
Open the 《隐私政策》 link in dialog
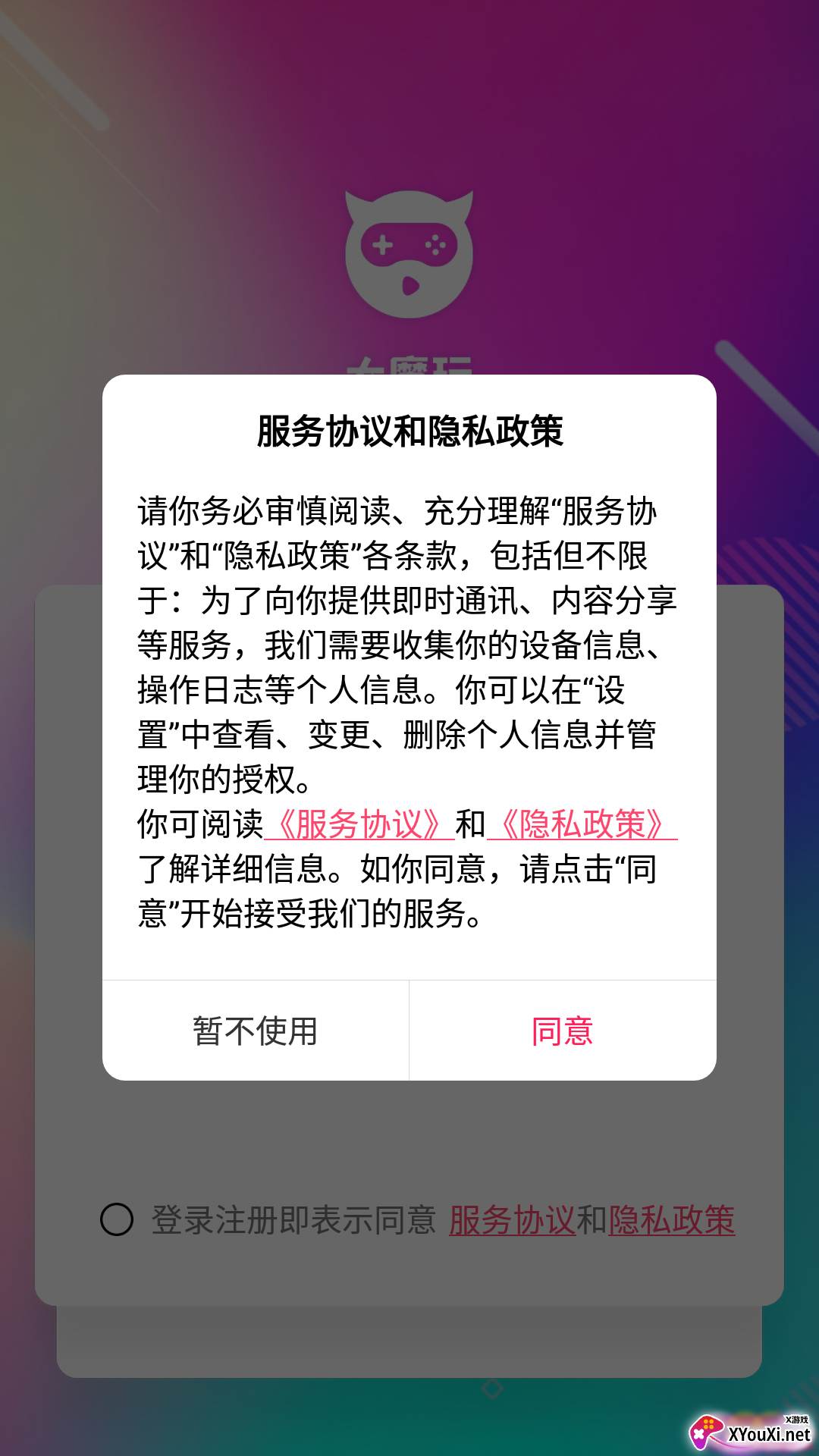click(x=582, y=824)
